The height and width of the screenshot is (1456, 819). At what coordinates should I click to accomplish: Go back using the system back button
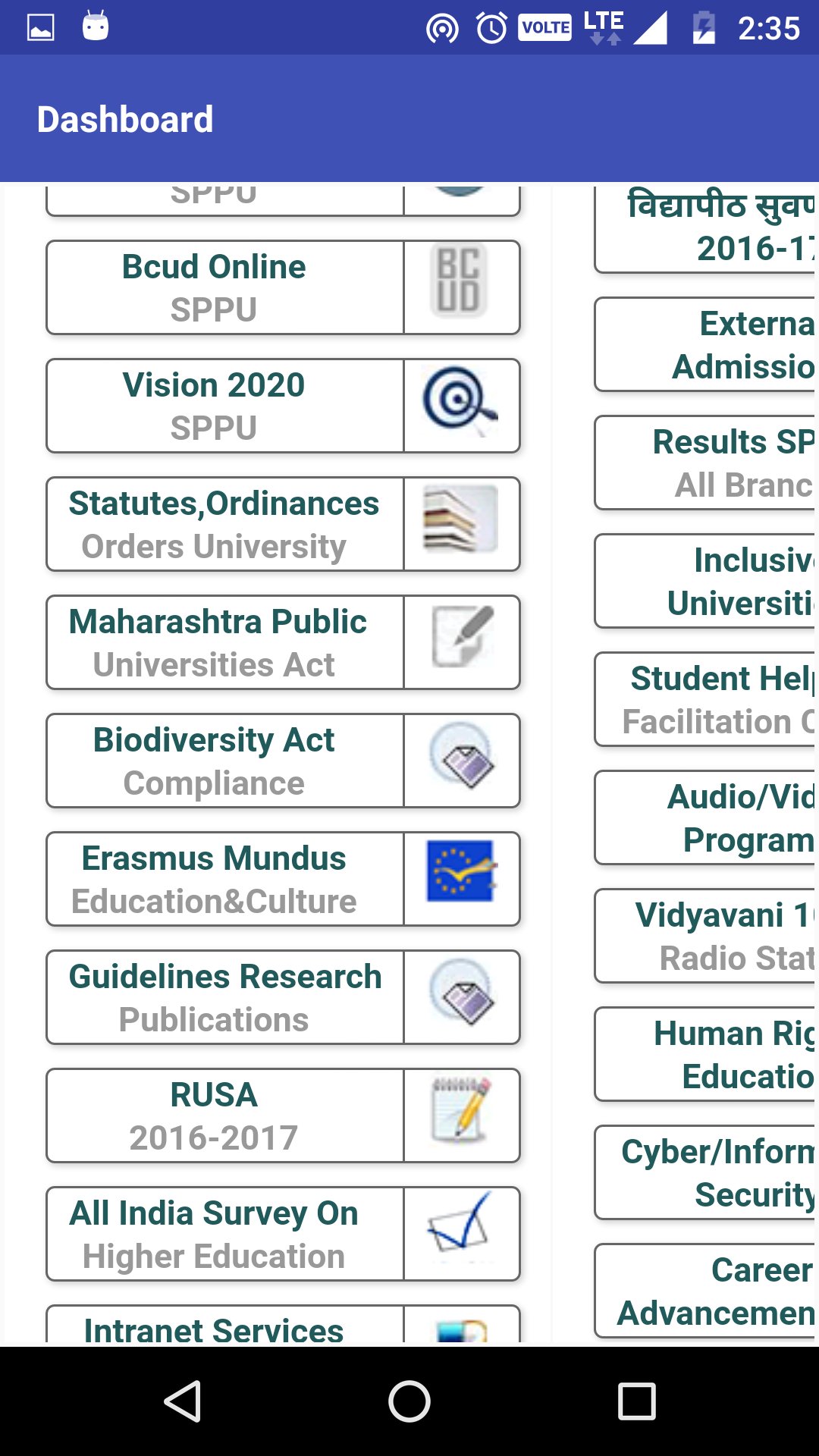tap(182, 1401)
